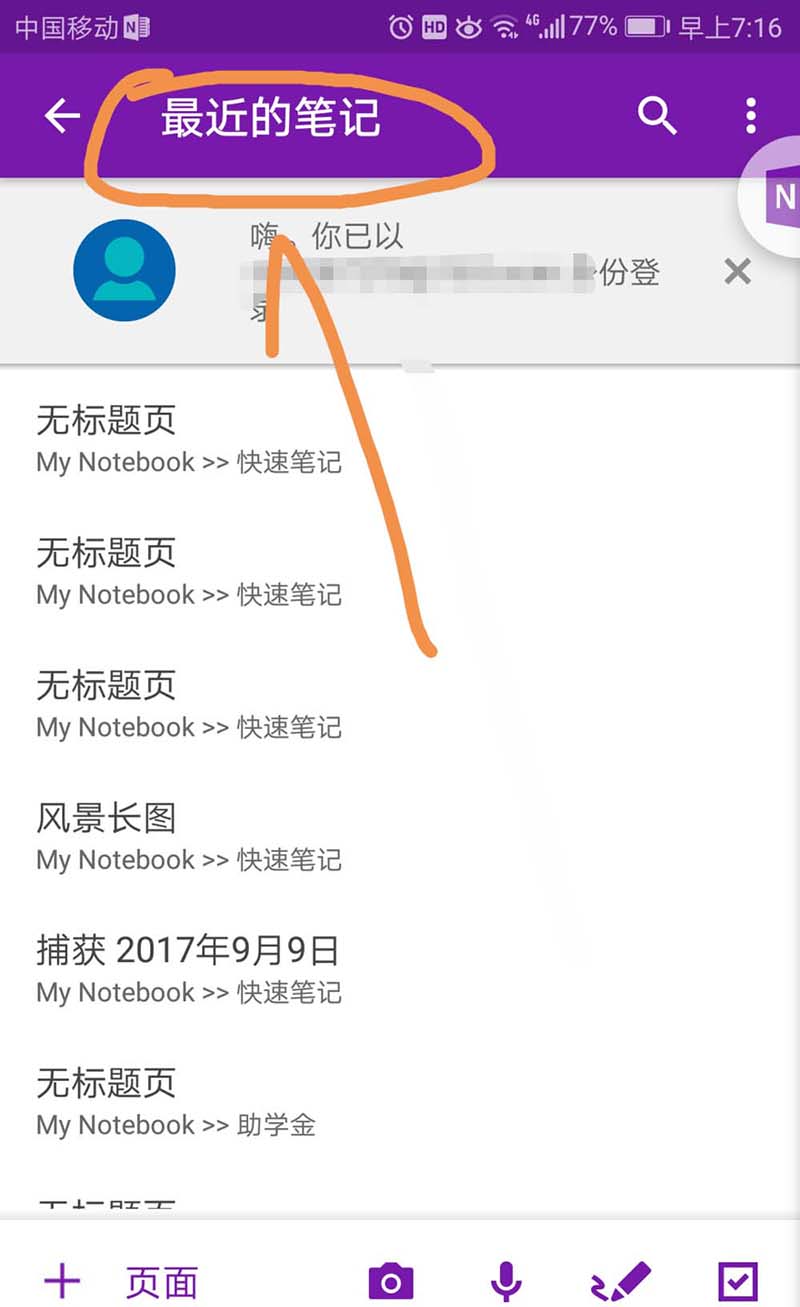Open the floating OneNote badge
This screenshot has height=1307, width=800.
775,197
